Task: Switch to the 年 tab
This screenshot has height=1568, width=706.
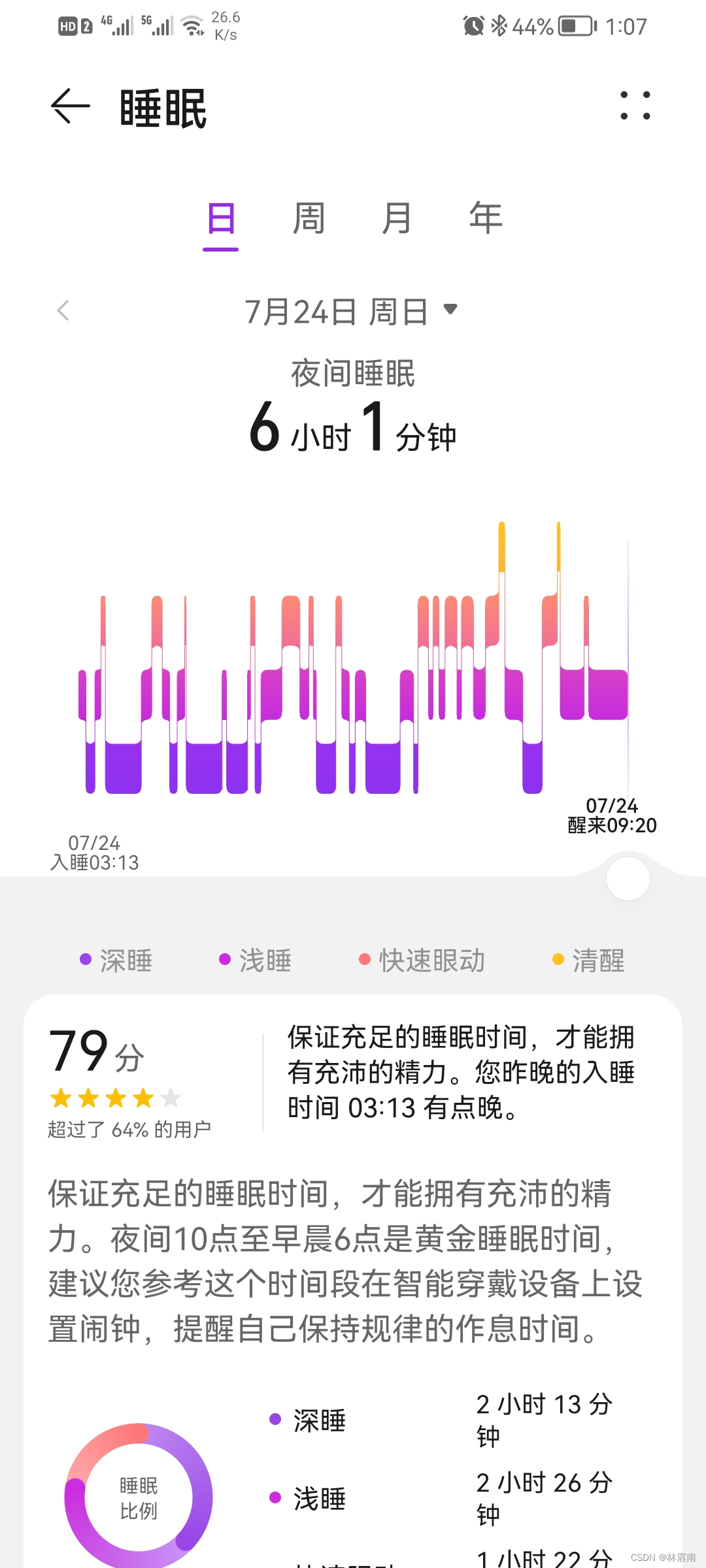Action: click(x=484, y=218)
